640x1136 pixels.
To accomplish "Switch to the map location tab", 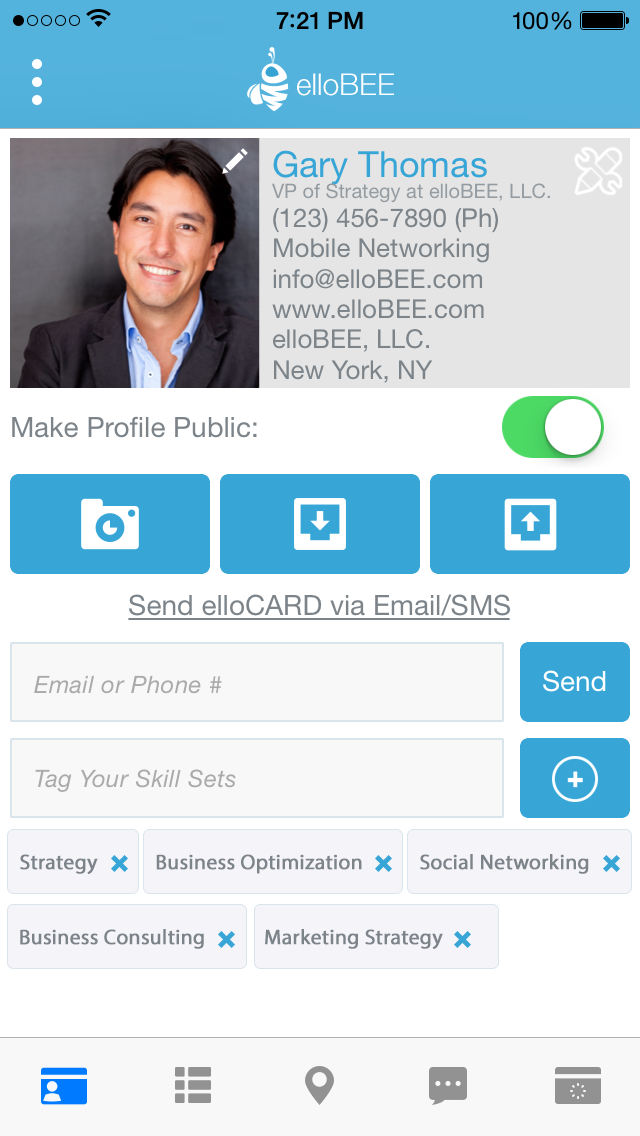I will coord(319,1085).
